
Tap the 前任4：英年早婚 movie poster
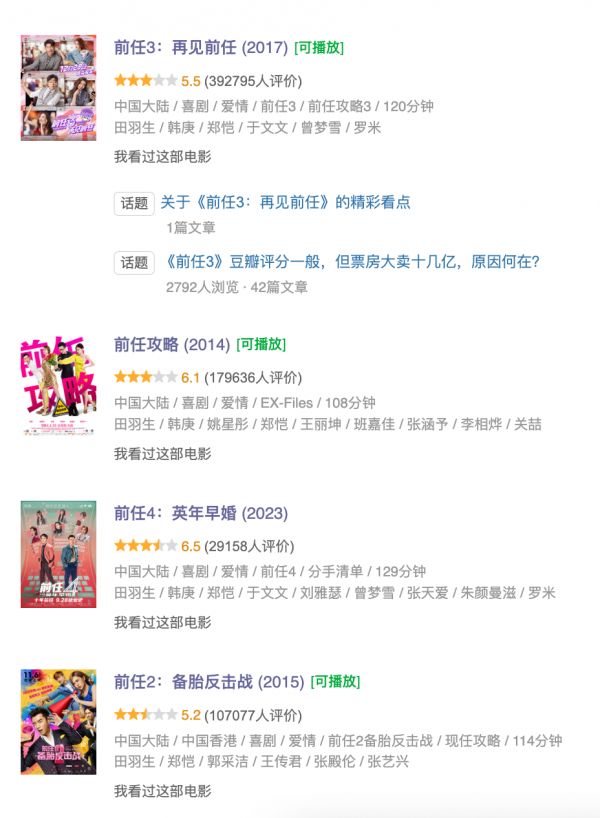pyautogui.click(x=58, y=553)
